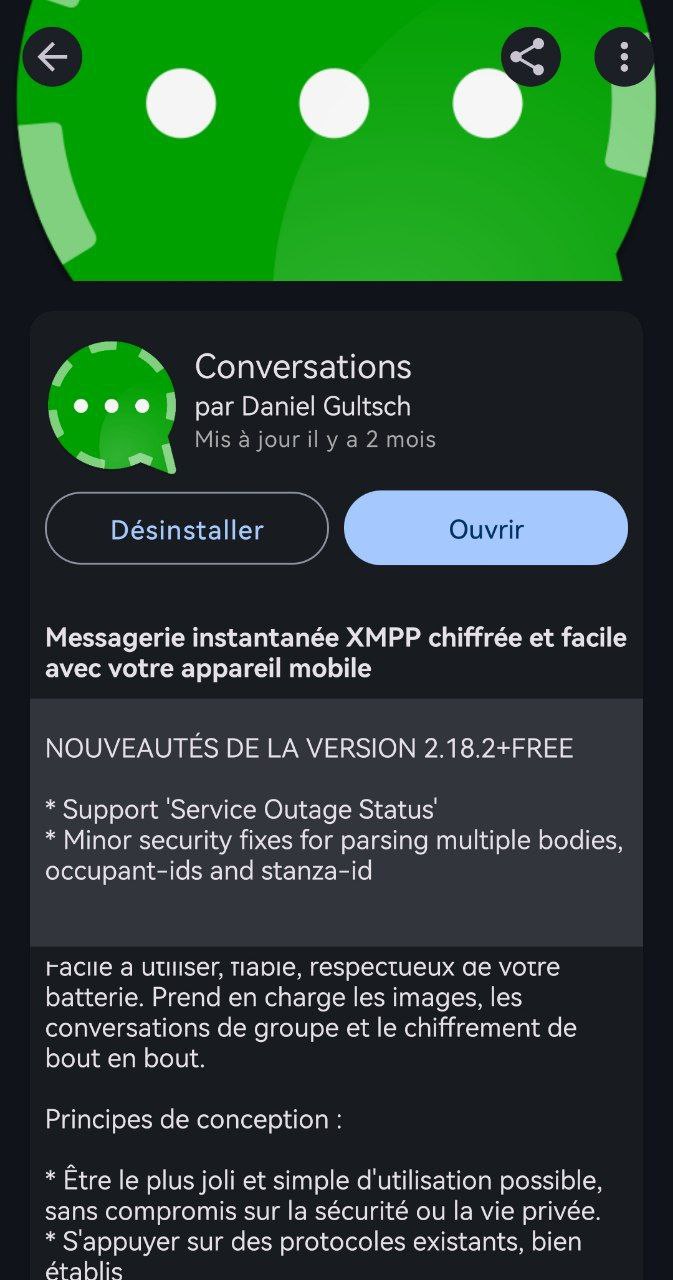Share the Conversations app page

point(529,57)
